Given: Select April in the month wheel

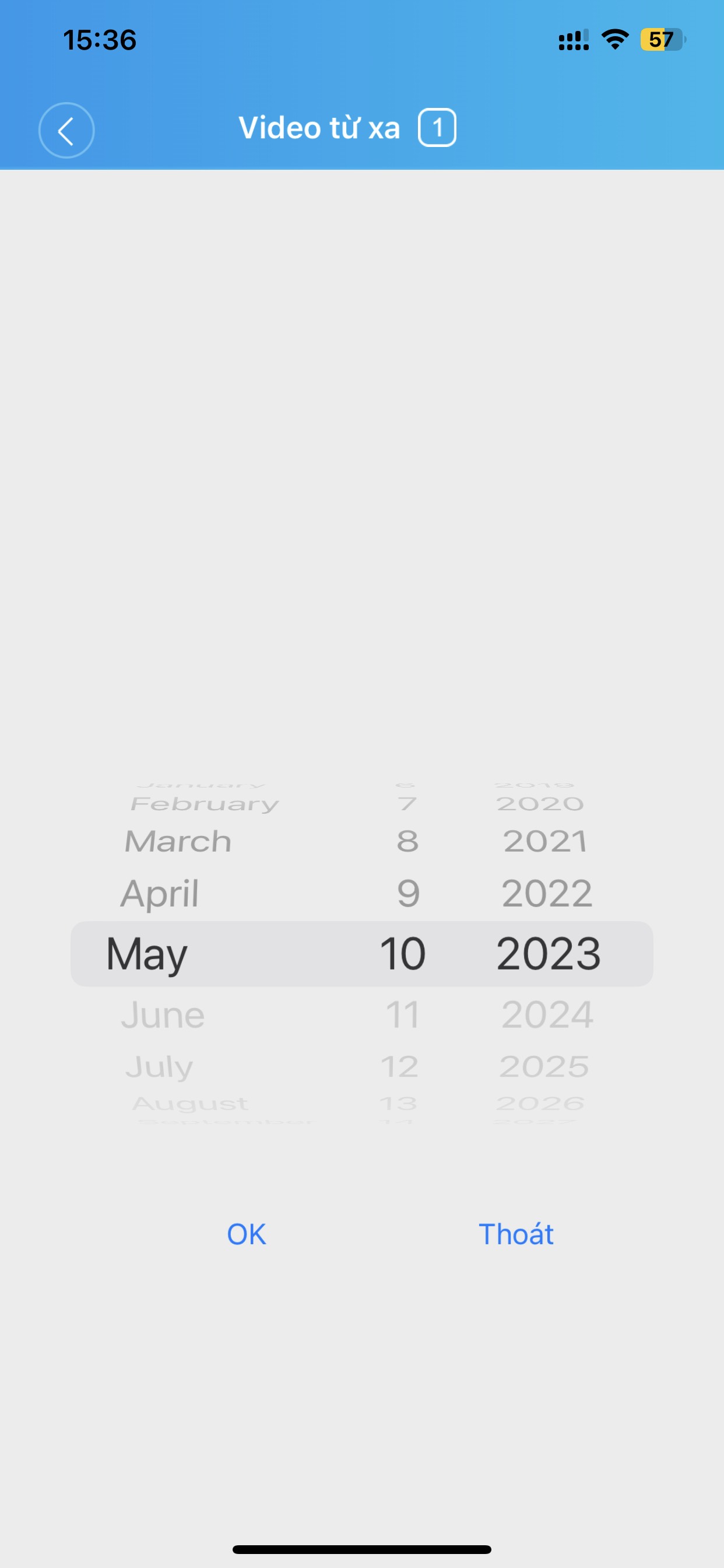Looking at the screenshot, I should (159, 894).
